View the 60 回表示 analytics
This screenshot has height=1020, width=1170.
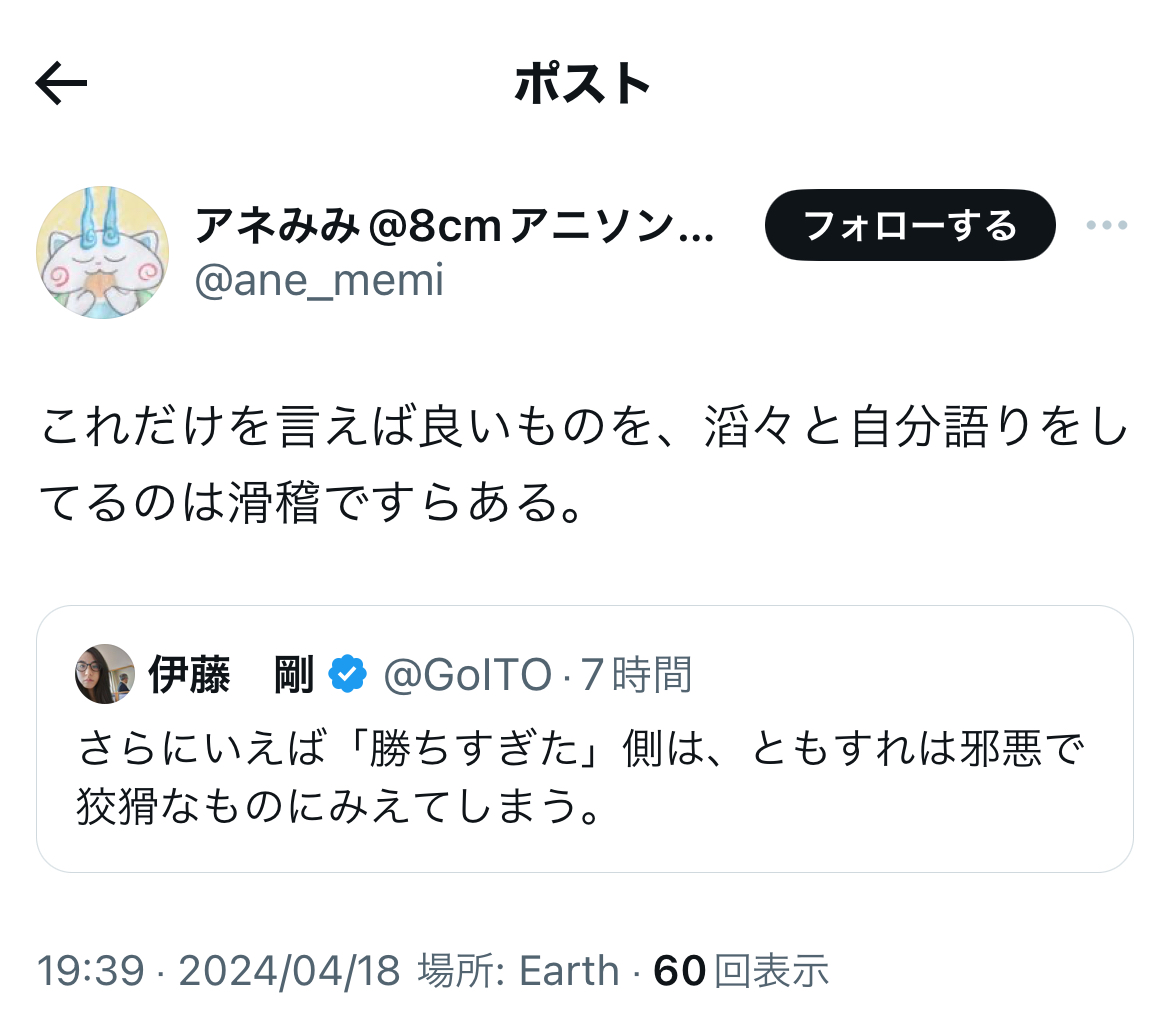[x=741, y=970]
